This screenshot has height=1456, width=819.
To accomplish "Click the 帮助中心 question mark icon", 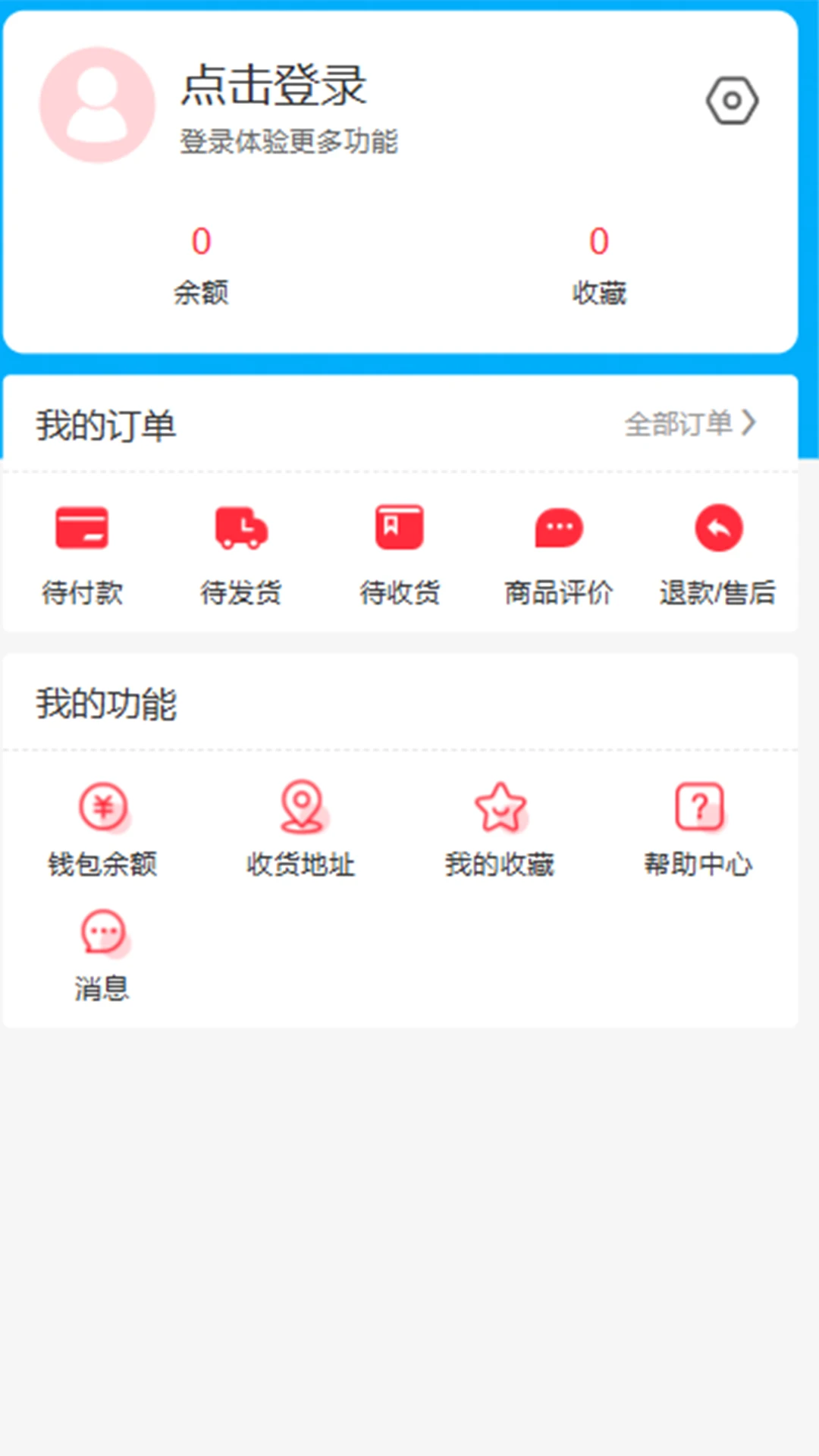I will pos(697,806).
